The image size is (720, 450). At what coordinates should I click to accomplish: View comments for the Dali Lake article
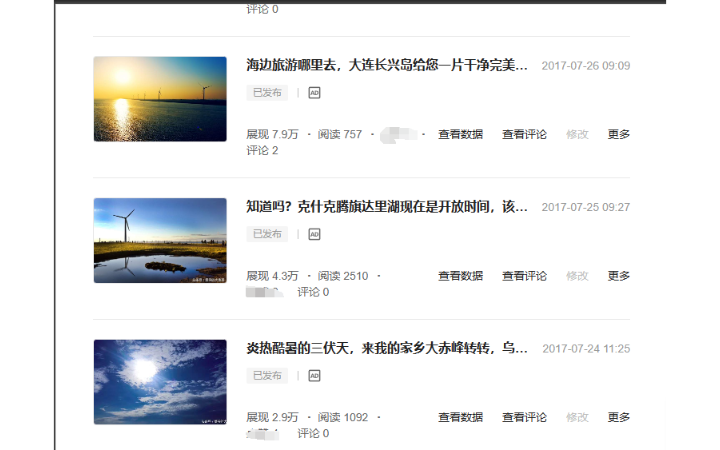click(x=524, y=276)
